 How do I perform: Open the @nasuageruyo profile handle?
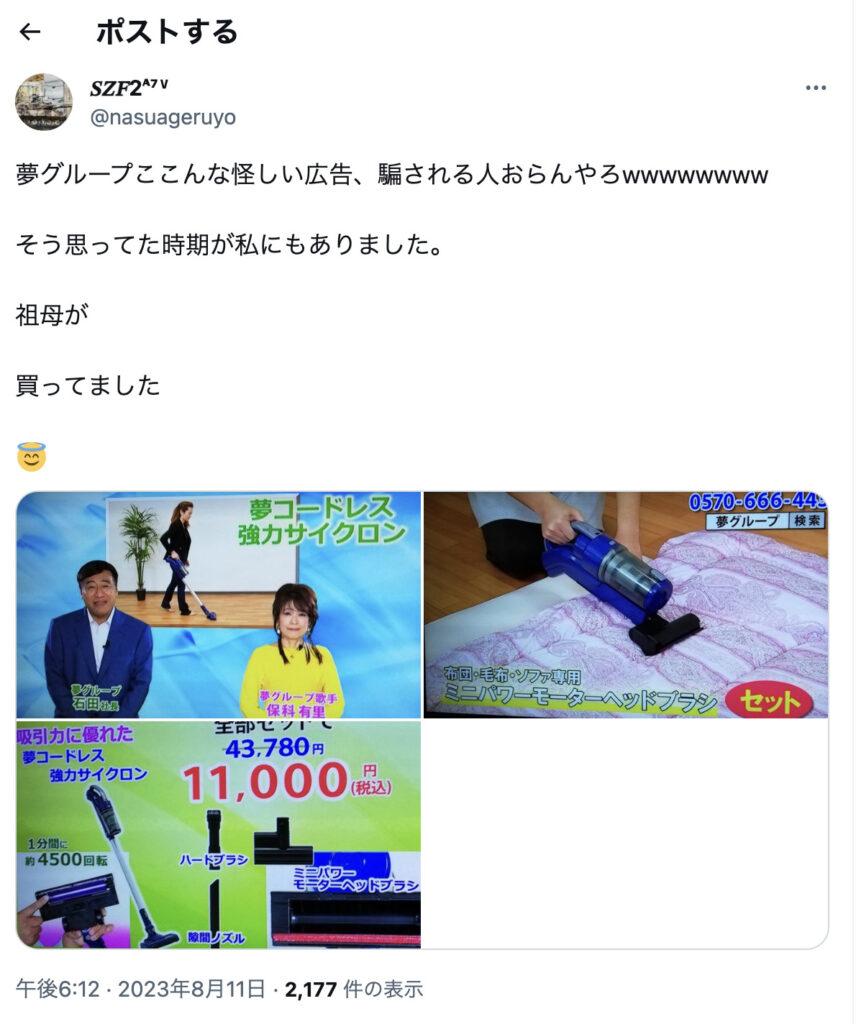click(163, 117)
